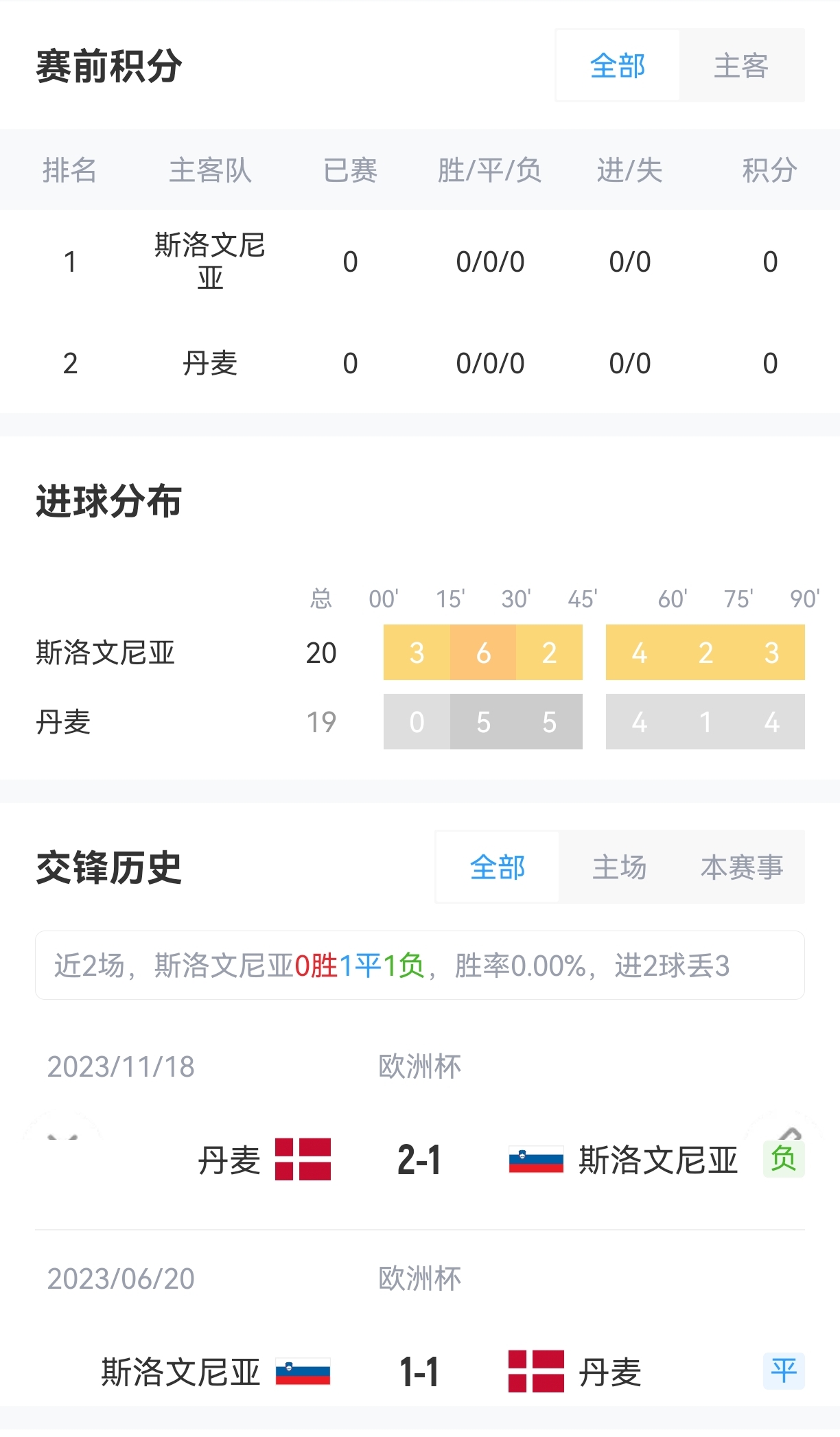Select 全部 tab in 交锋历史
This screenshot has height=1437, width=840.
click(498, 867)
